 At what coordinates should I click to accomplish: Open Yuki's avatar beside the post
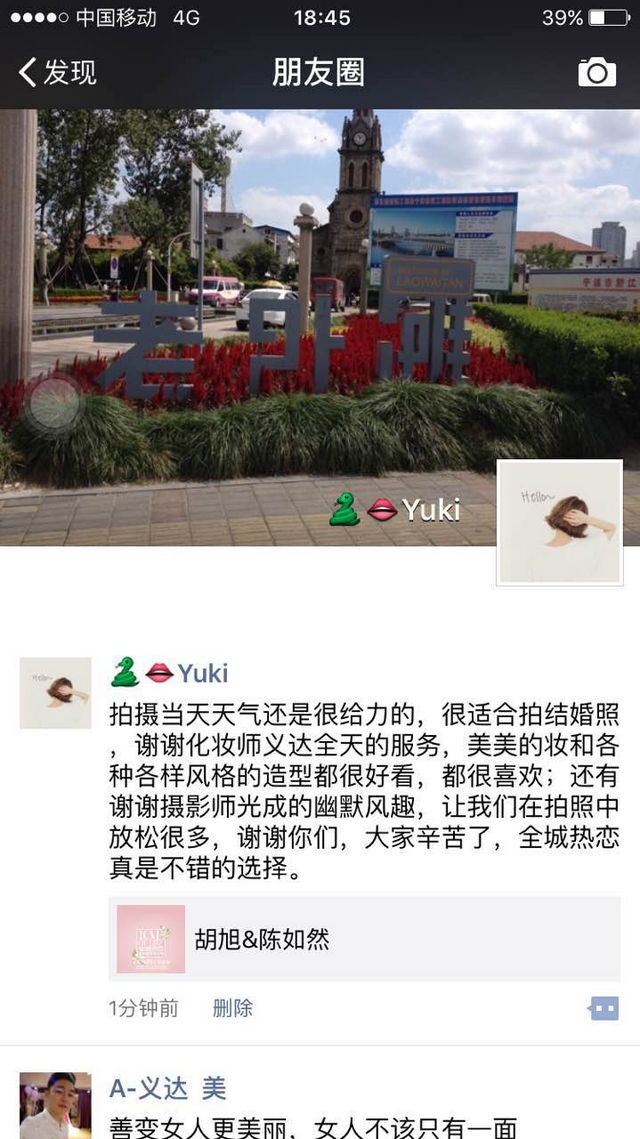(x=55, y=693)
